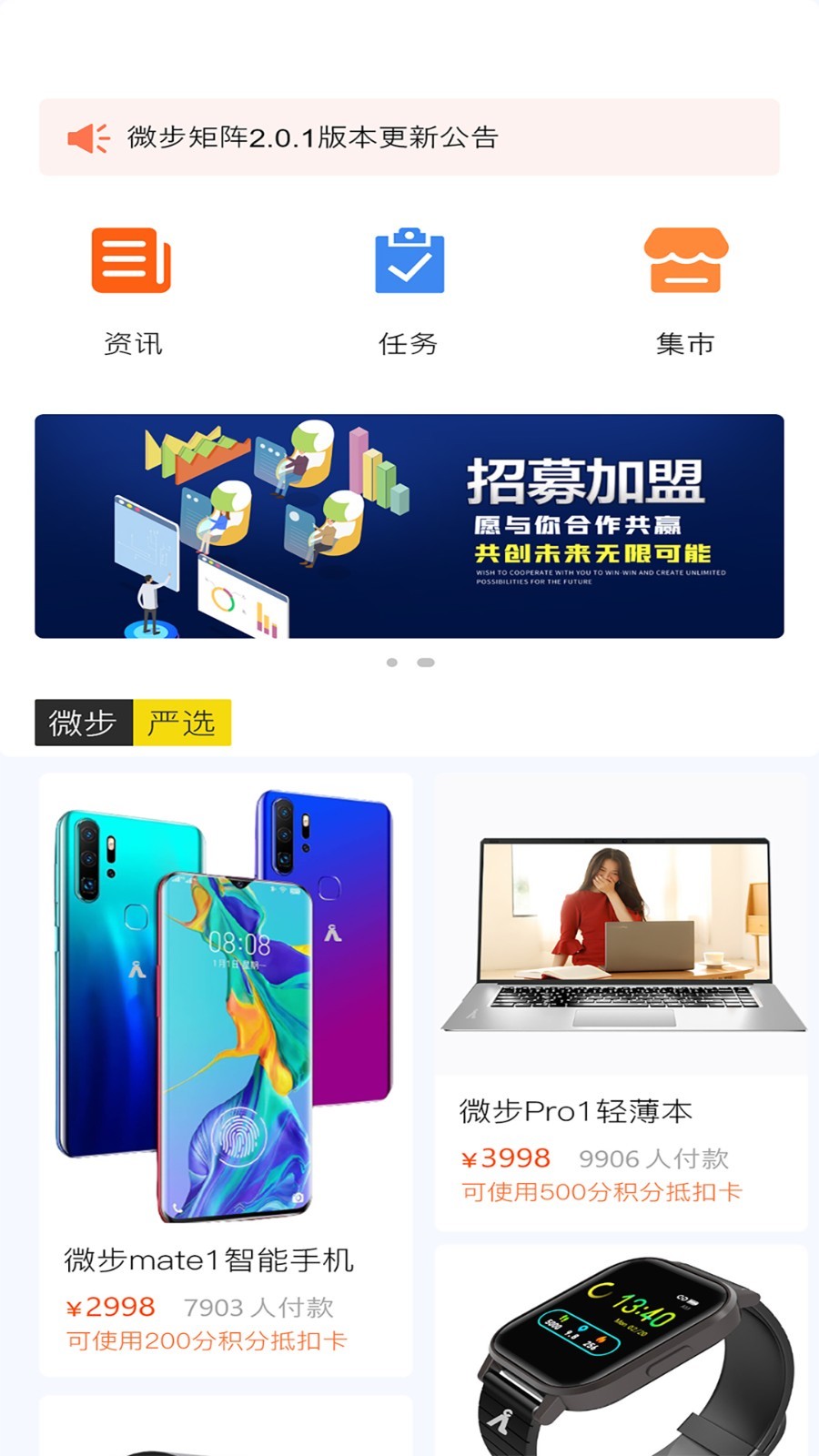Select the first banner page indicator dot
819x1456 pixels.
coord(392,662)
